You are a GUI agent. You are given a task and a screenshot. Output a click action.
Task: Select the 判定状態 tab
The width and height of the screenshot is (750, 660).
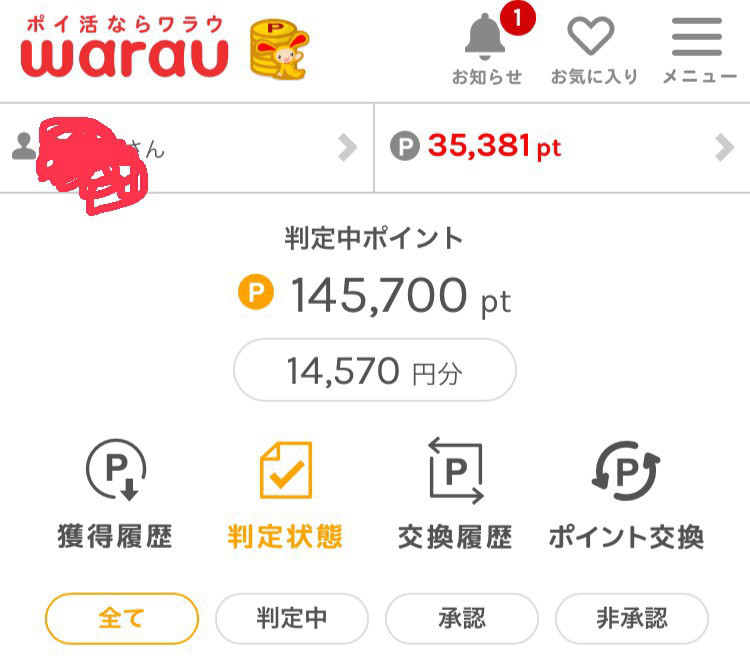(285, 495)
